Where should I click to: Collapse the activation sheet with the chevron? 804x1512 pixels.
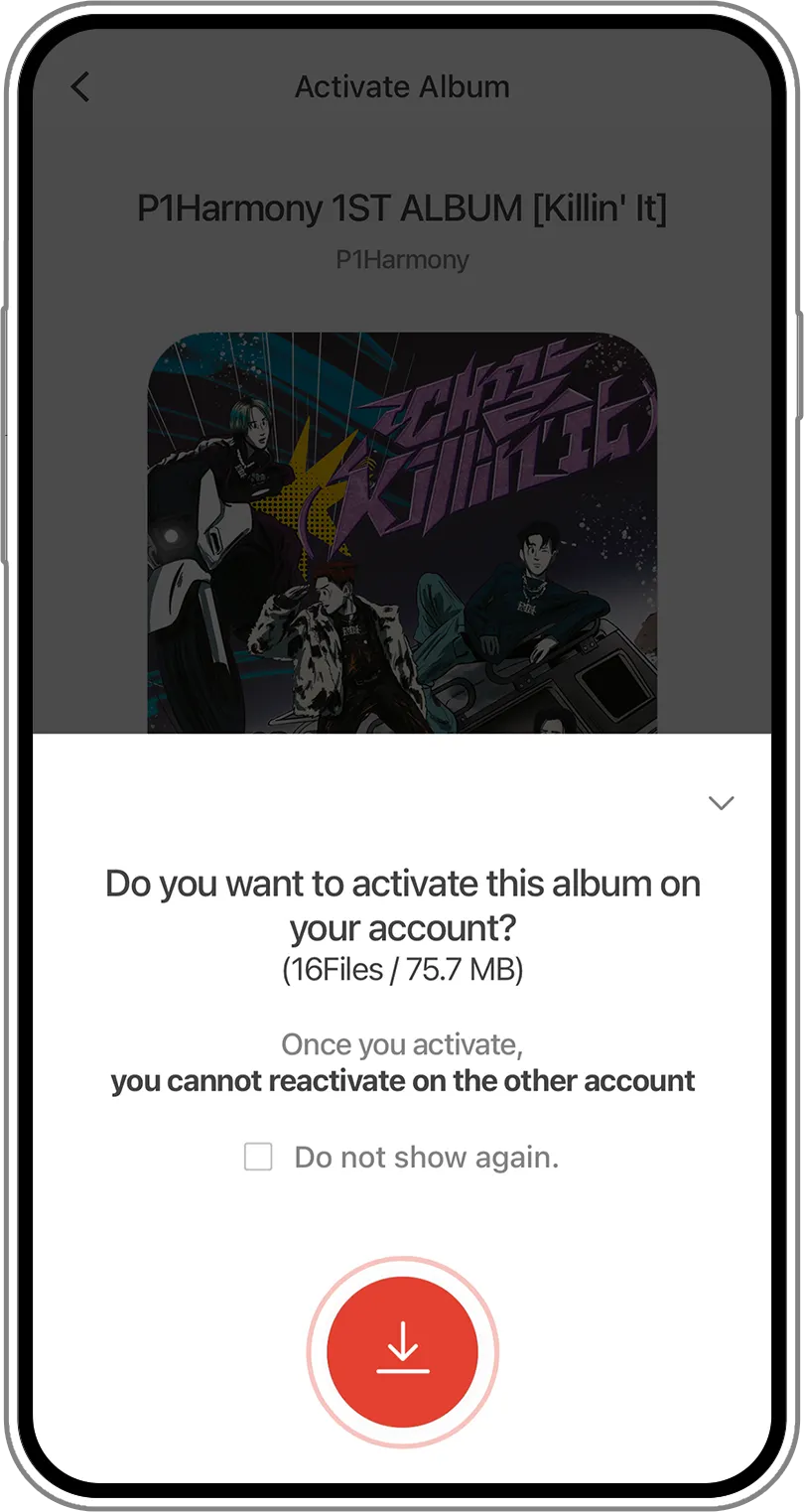(721, 802)
